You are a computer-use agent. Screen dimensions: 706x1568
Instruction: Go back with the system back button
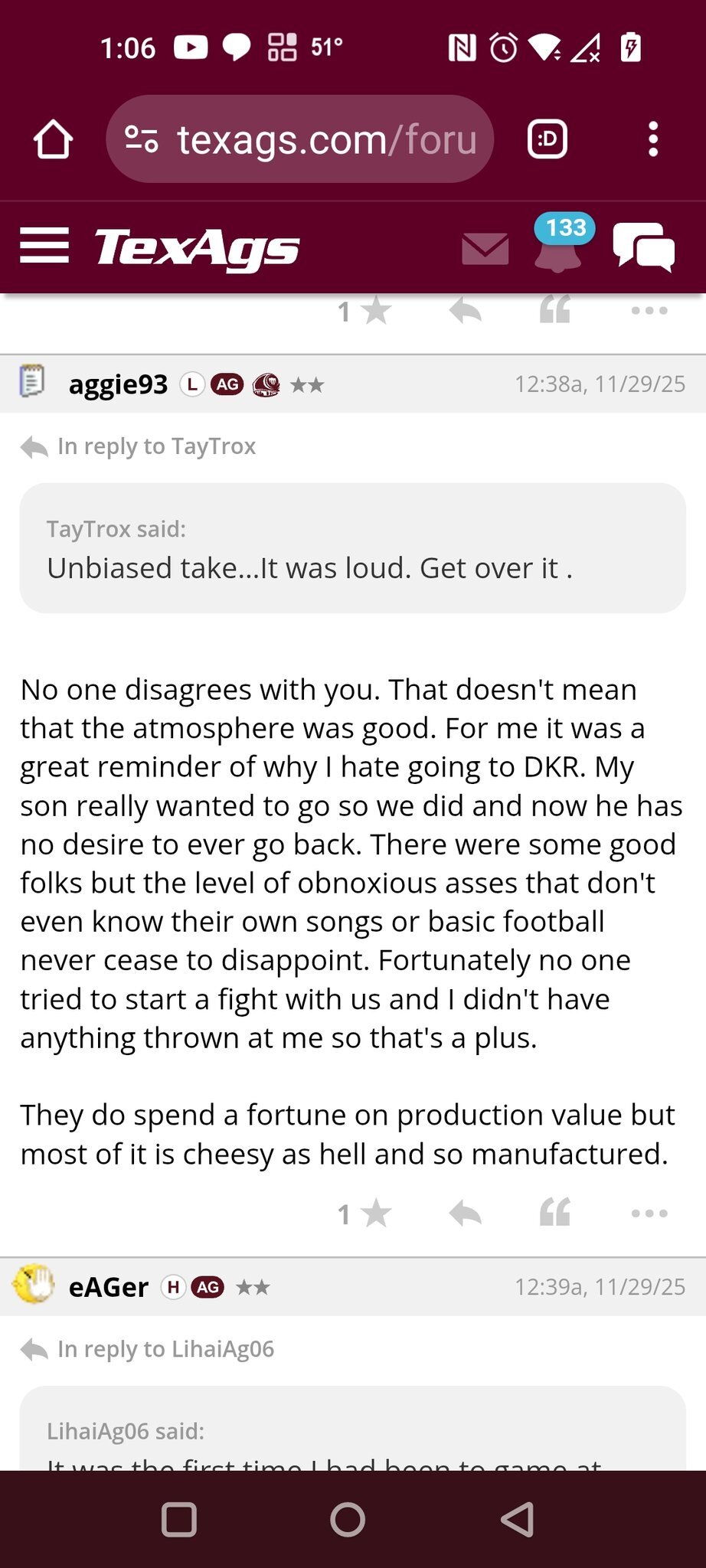click(518, 1520)
